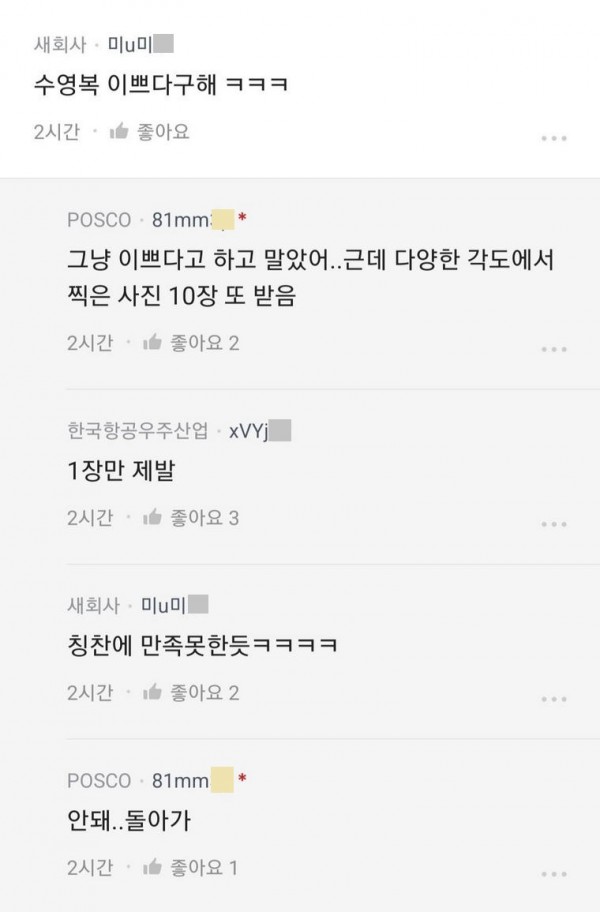Viewport: 600px width, 912px height.
Task: Open the three-dot menu for '1장만 제발'
Action: tap(553, 524)
